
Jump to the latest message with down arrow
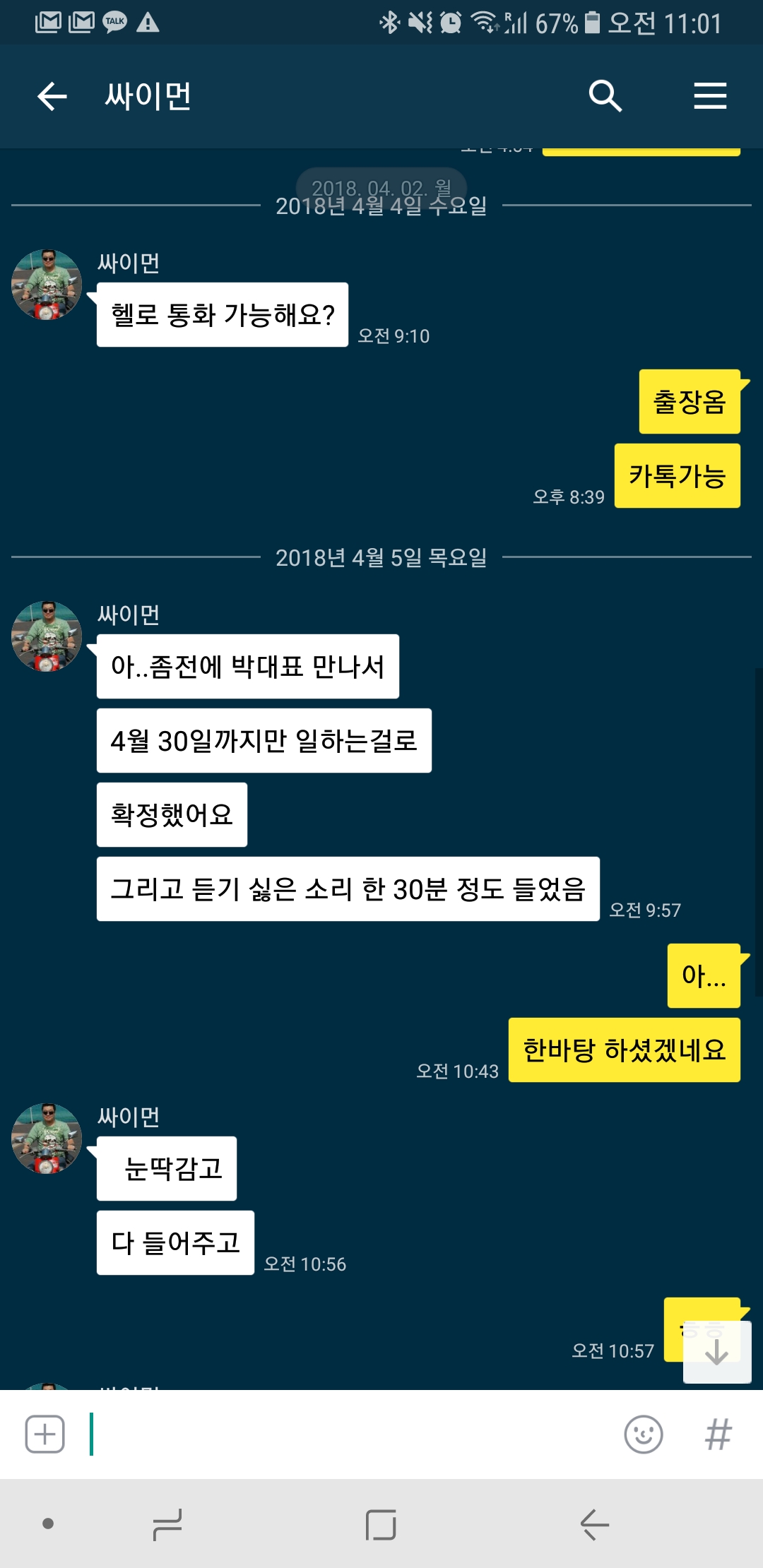[716, 1352]
